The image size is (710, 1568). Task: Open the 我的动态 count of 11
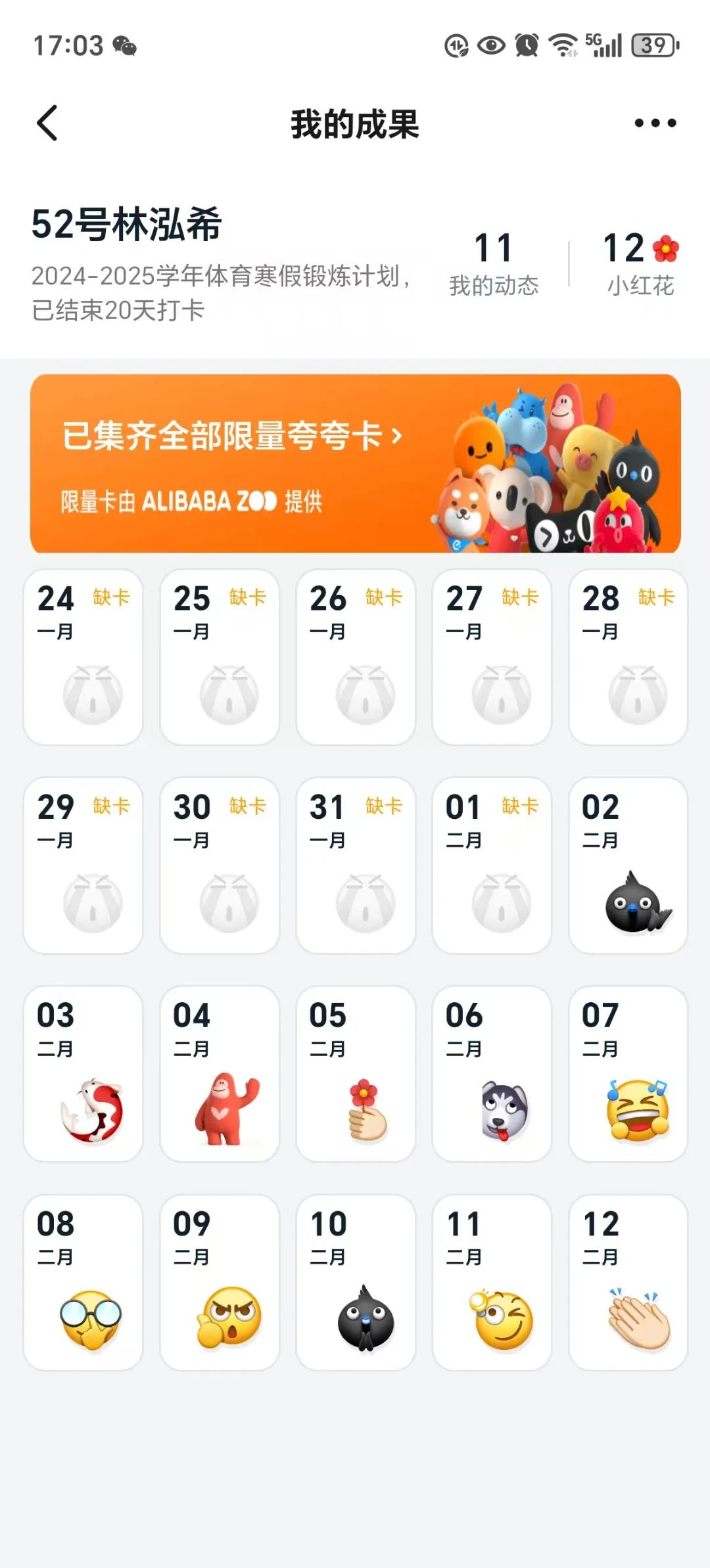coord(494,263)
